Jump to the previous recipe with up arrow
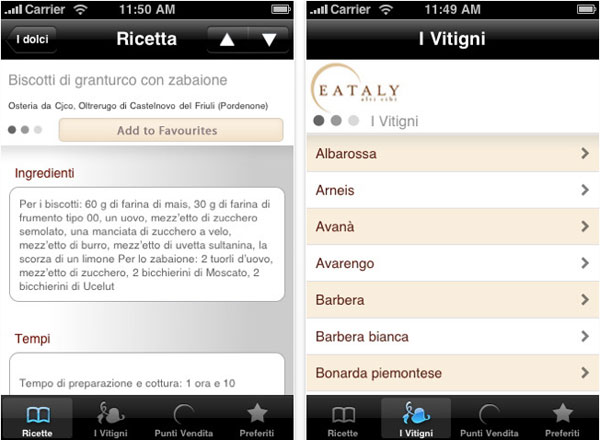Screen dimensions: 600x440 pos(226,40)
